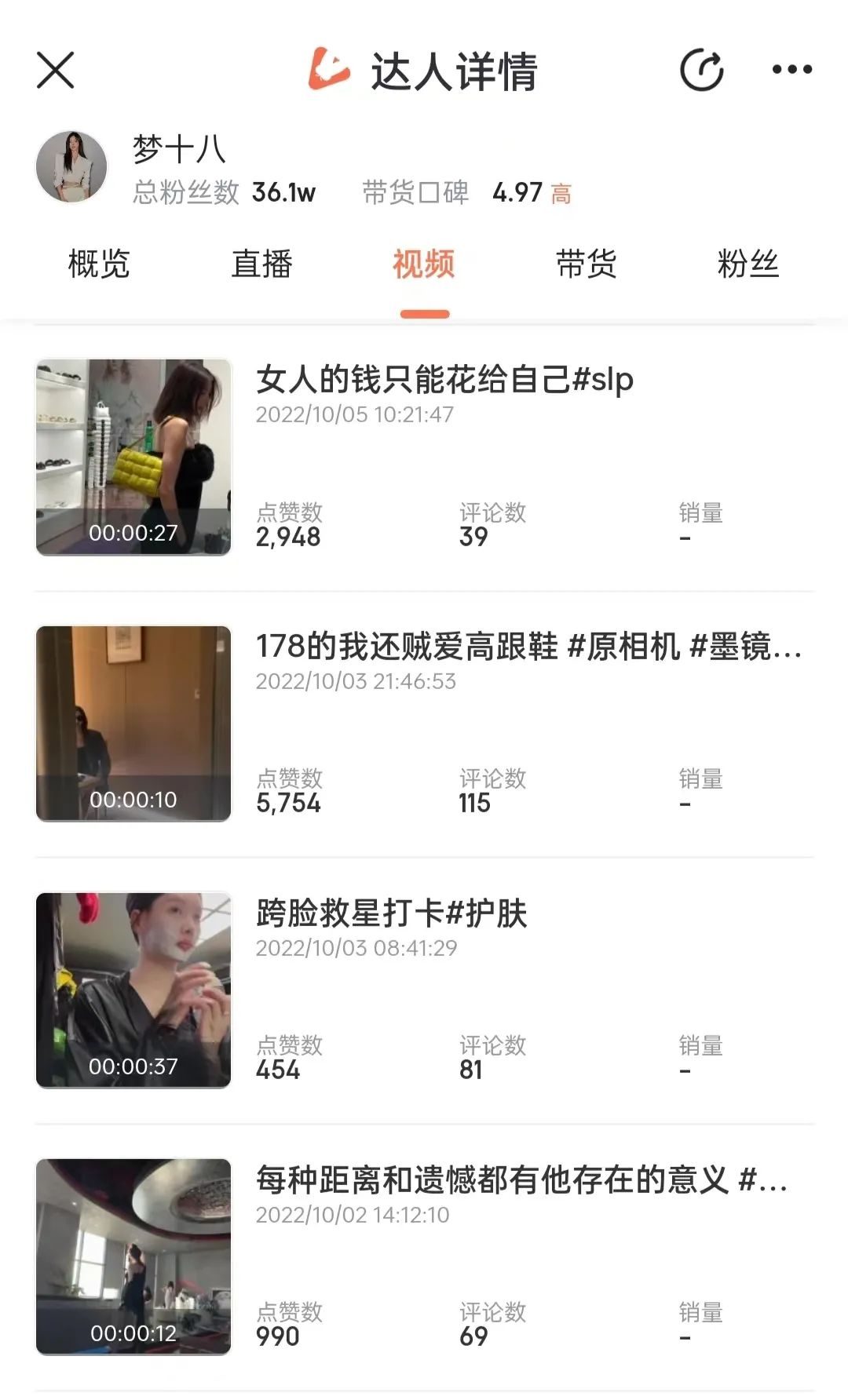The image size is (848, 1400).
Task: Go to the 粉丝 tab
Action: pos(748,264)
